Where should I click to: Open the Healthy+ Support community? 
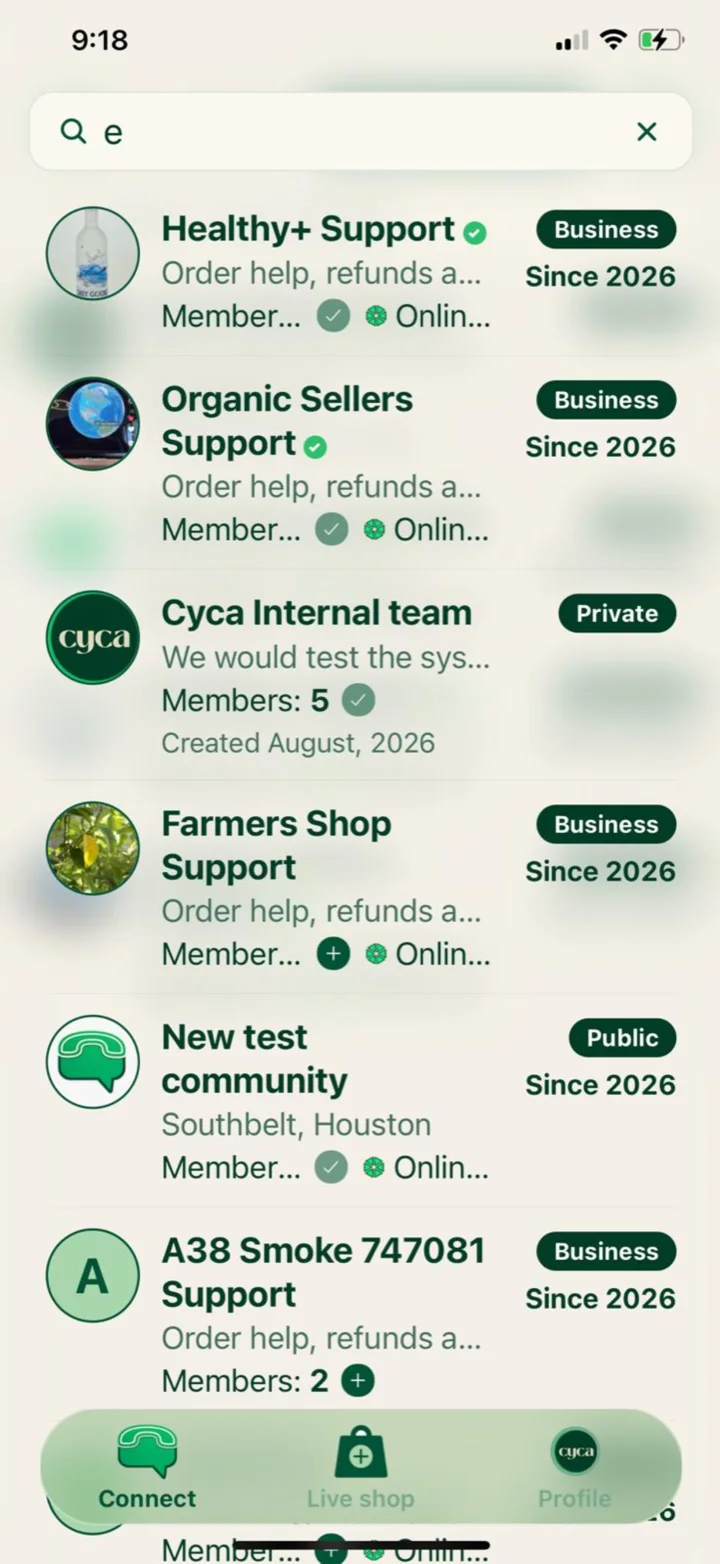click(x=360, y=271)
